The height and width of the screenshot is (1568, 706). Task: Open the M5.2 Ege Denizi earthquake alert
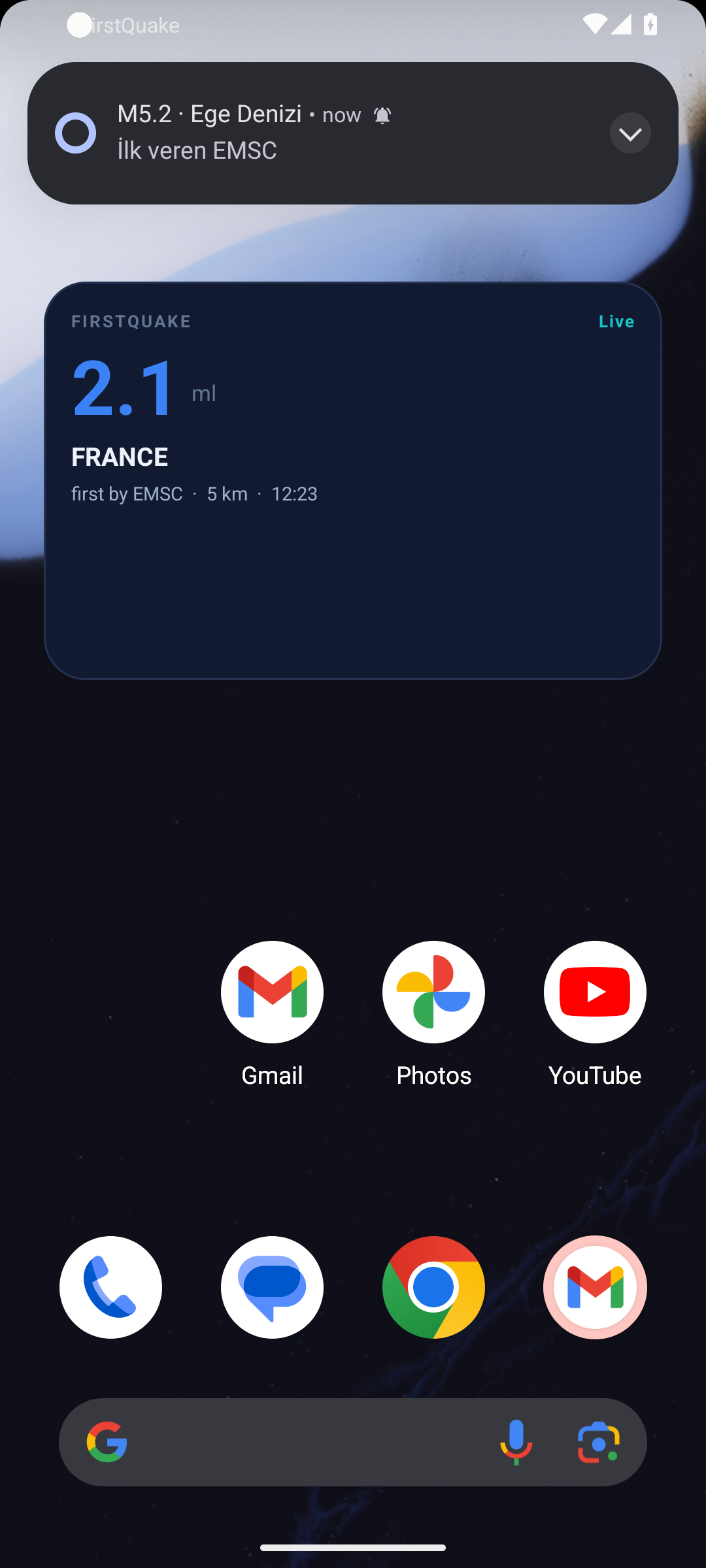click(x=353, y=133)
